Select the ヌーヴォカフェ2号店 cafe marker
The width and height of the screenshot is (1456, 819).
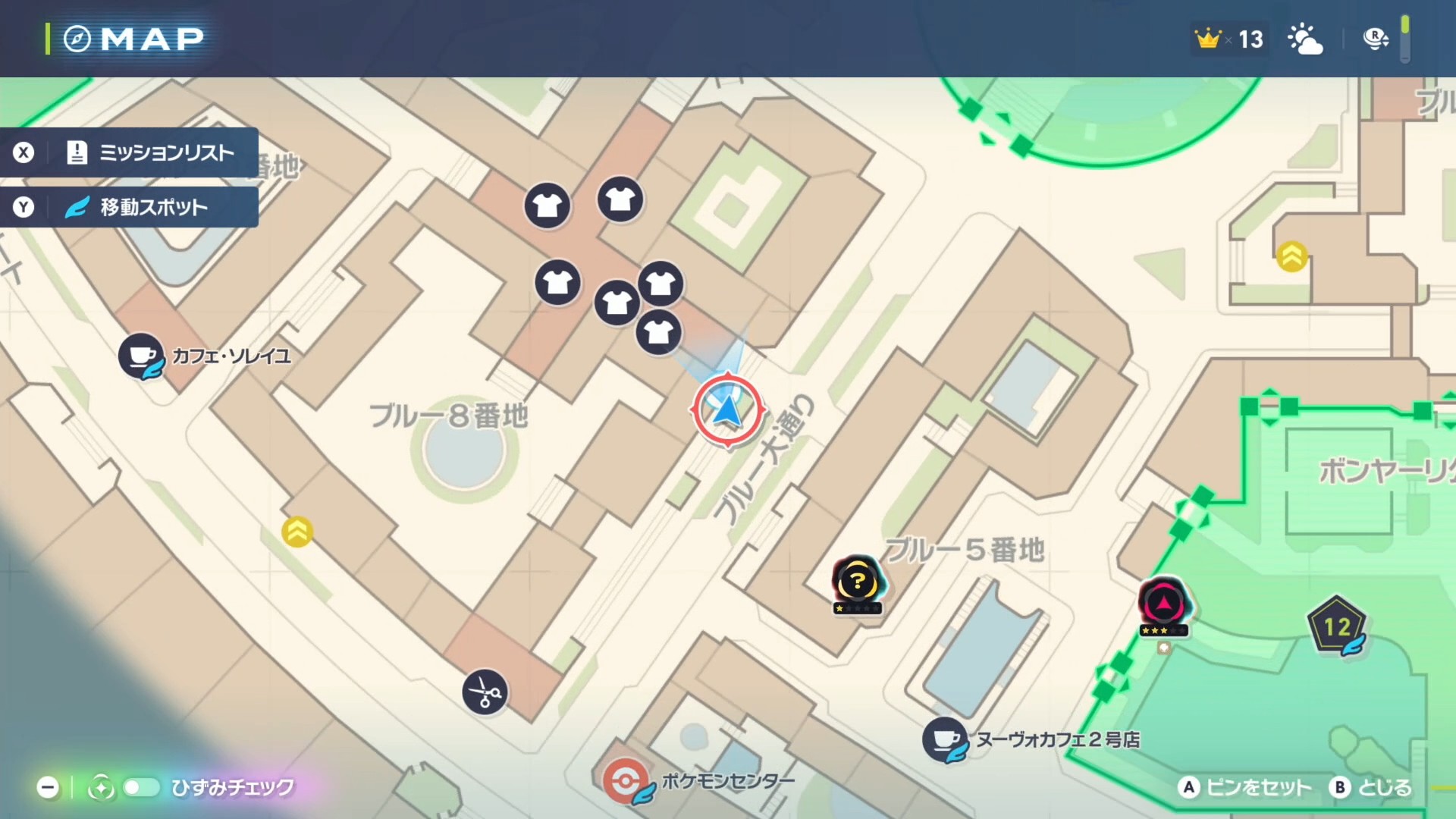(x=945, y=739)
